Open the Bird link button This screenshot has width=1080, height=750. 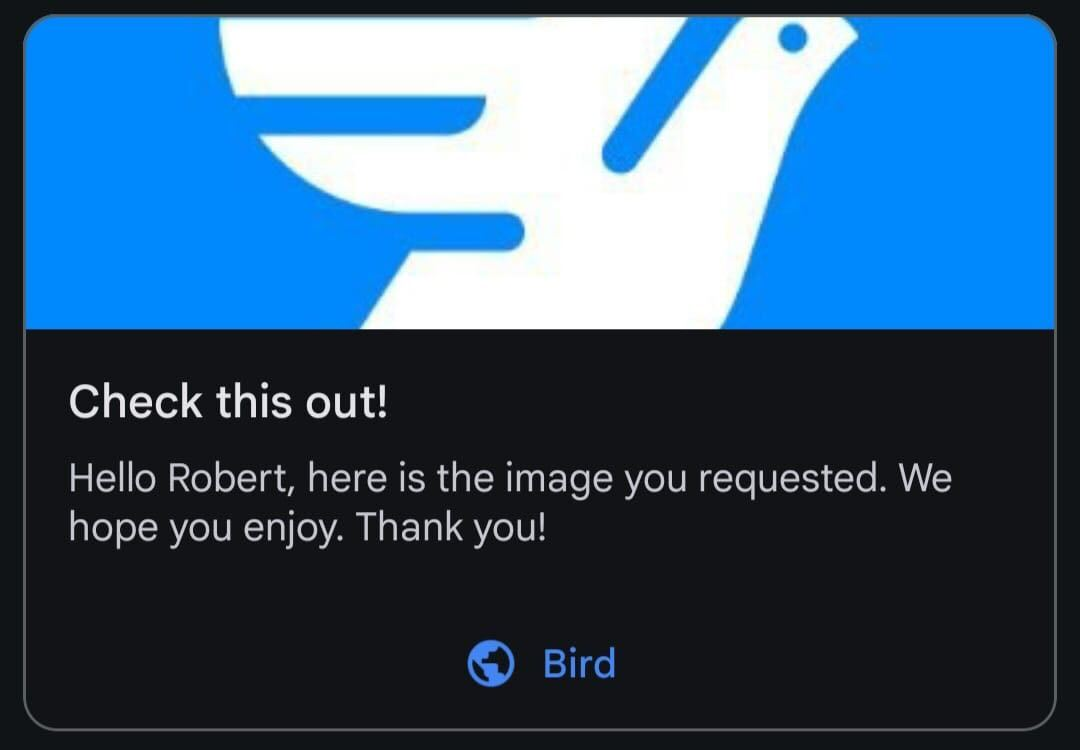tap(541, 663)
